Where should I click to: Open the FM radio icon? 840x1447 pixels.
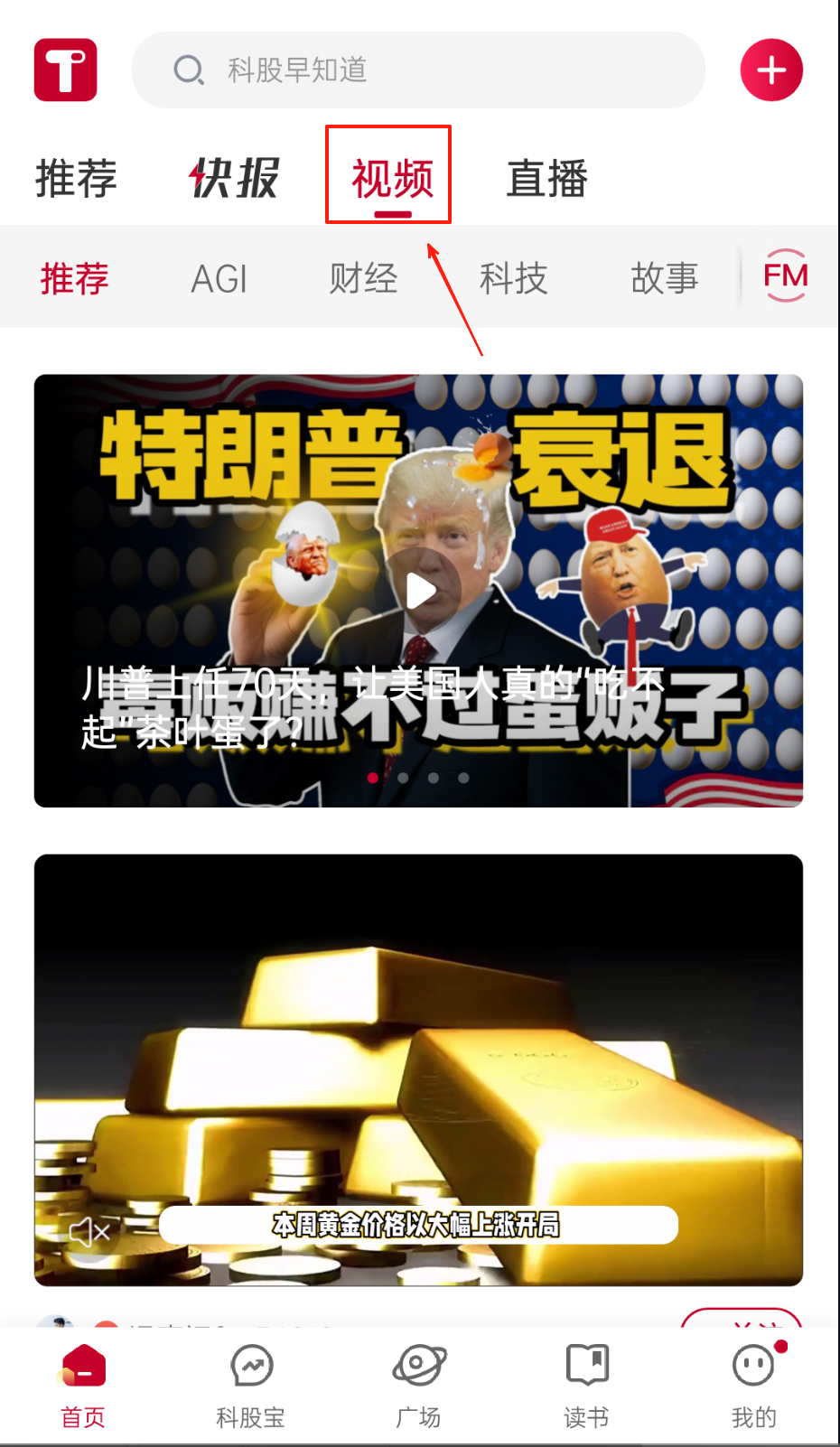point(785,275)
